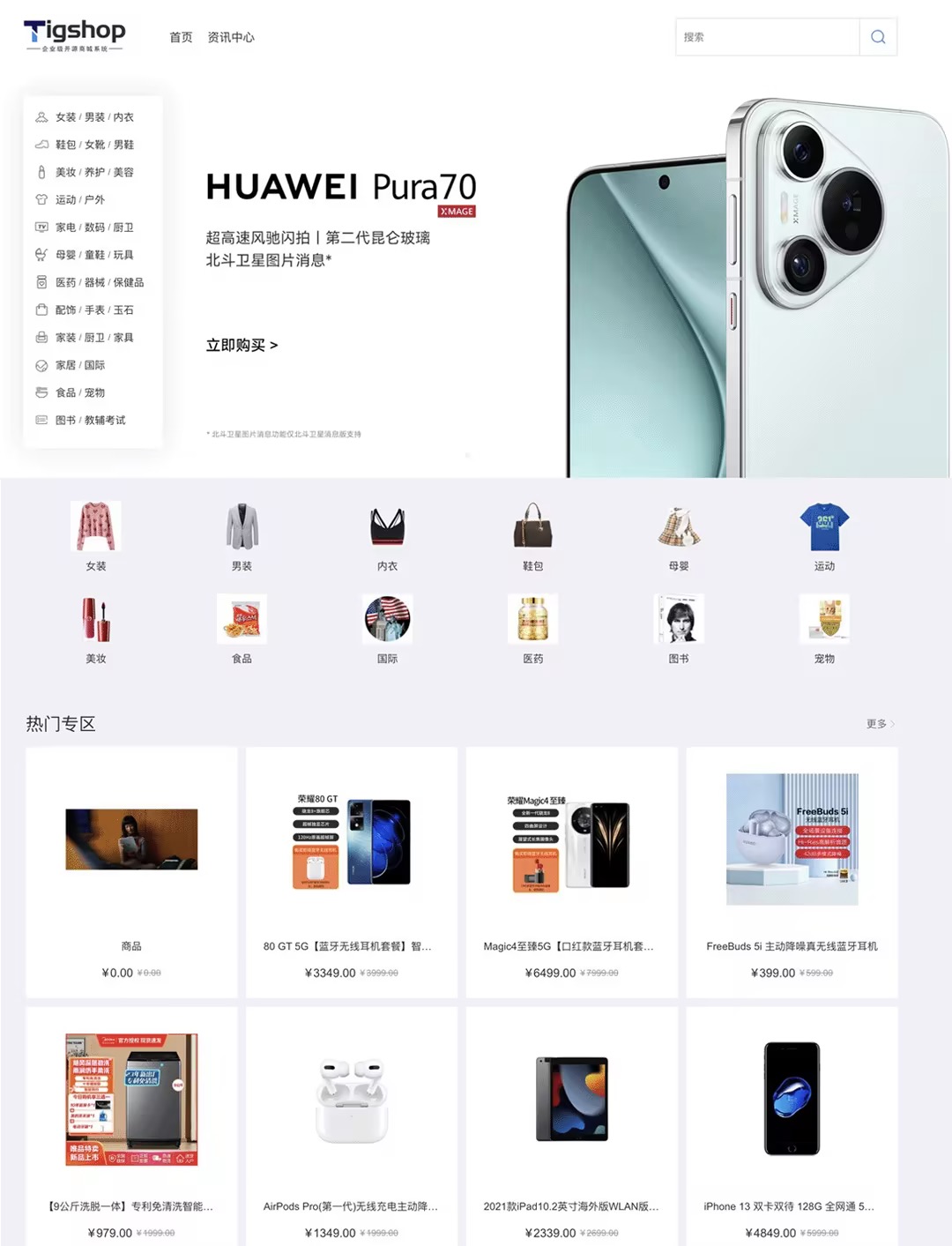Choose the 鞋包 category tile

point(533,536)
